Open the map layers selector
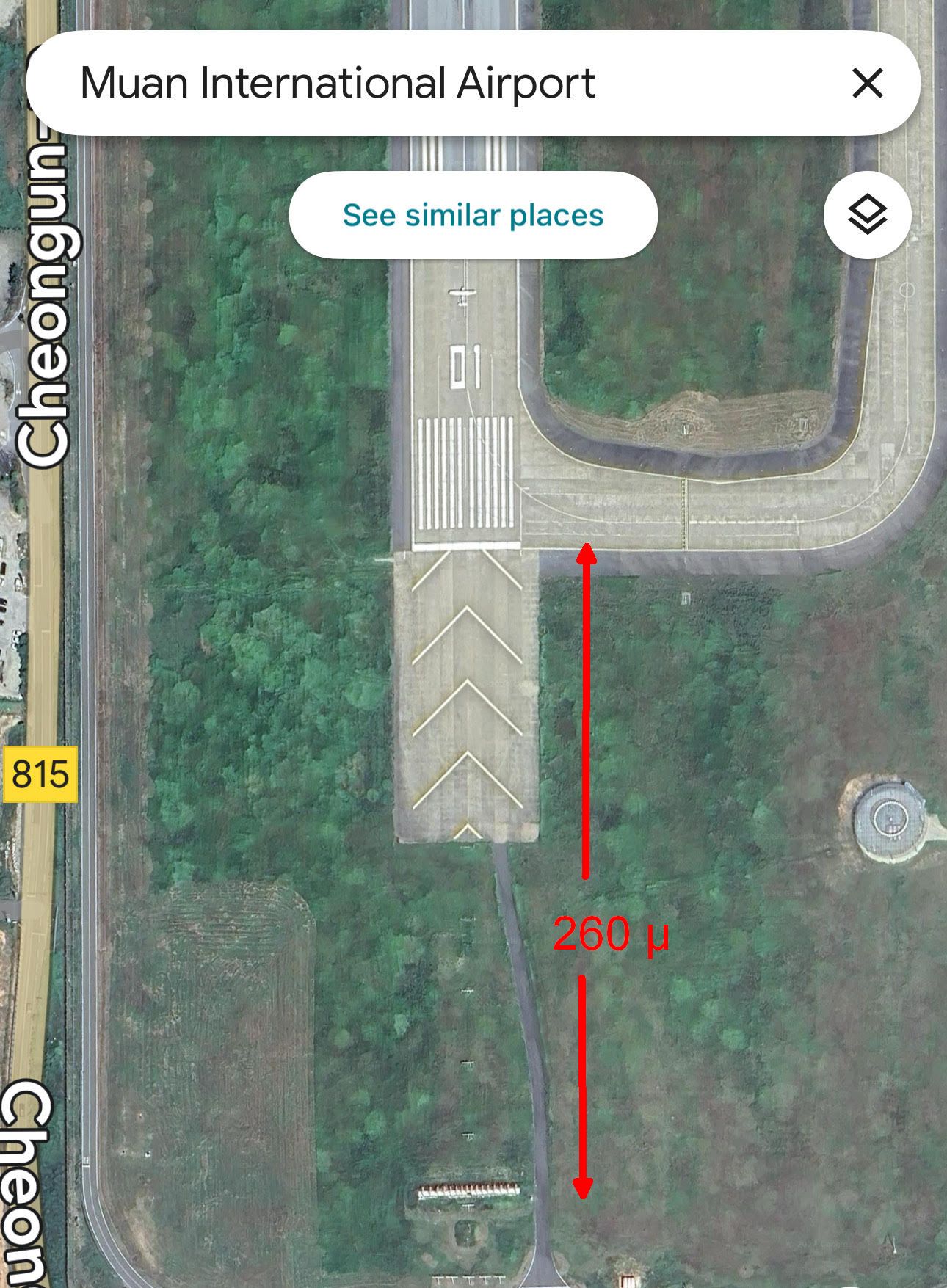The image size is (947, 1288). coord(867,215)
